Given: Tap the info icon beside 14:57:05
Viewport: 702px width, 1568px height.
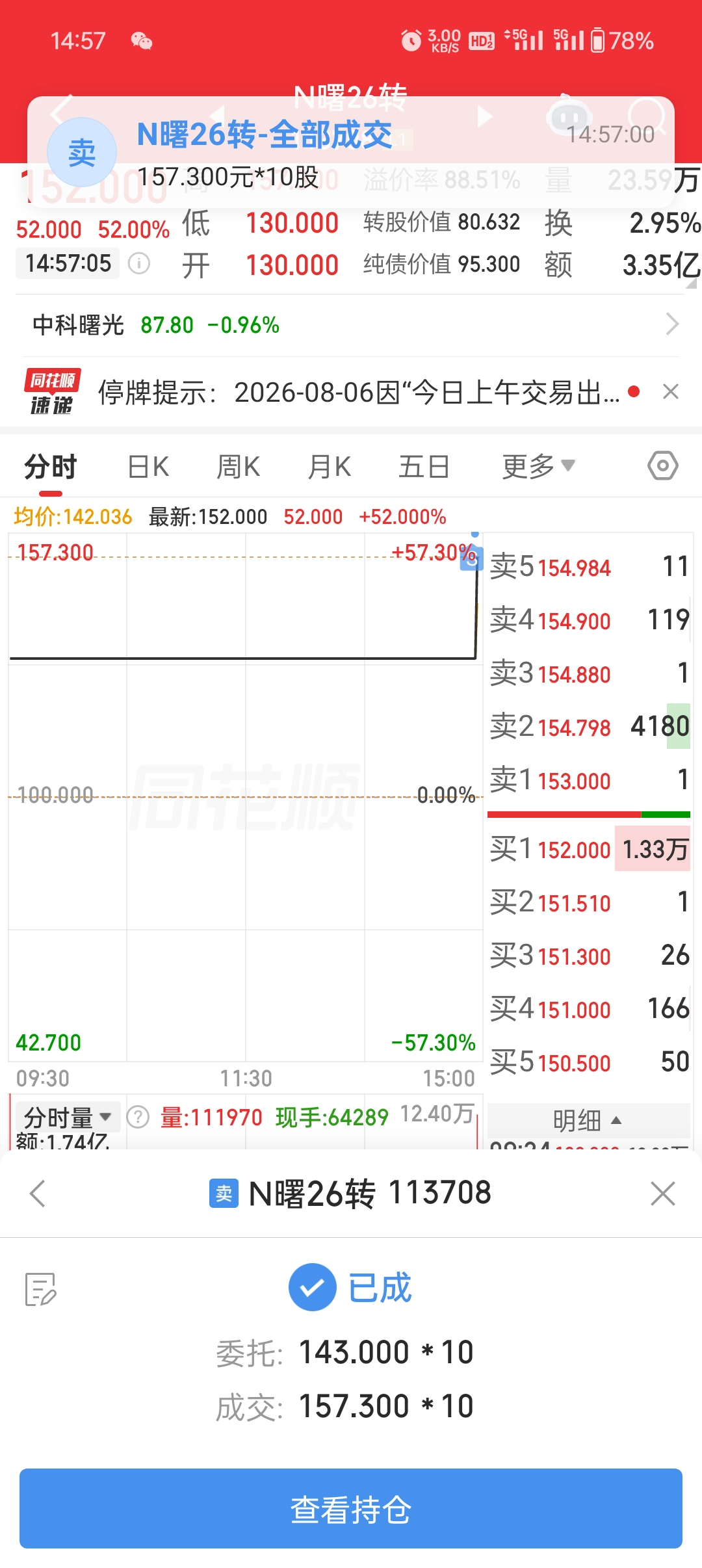Looking at the screenshot, I should [x=139, y=263].
